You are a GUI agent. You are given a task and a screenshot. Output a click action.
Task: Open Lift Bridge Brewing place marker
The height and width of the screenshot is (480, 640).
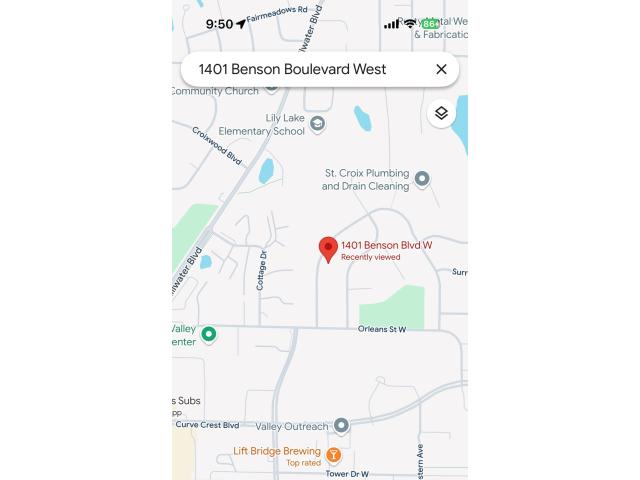334,455
